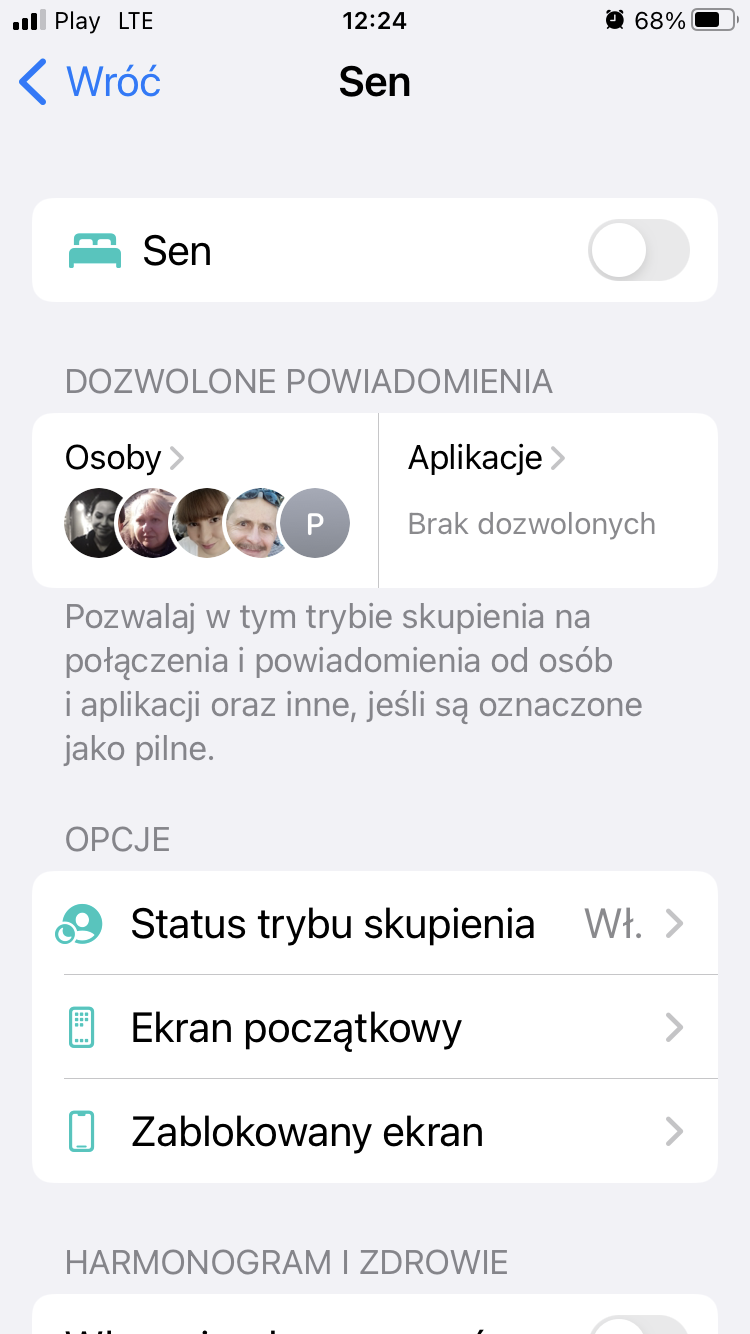The width and height of the screenshot is (750, 1334).
Task: Open the Ekran początkowy options
Action: [375, 1028]
